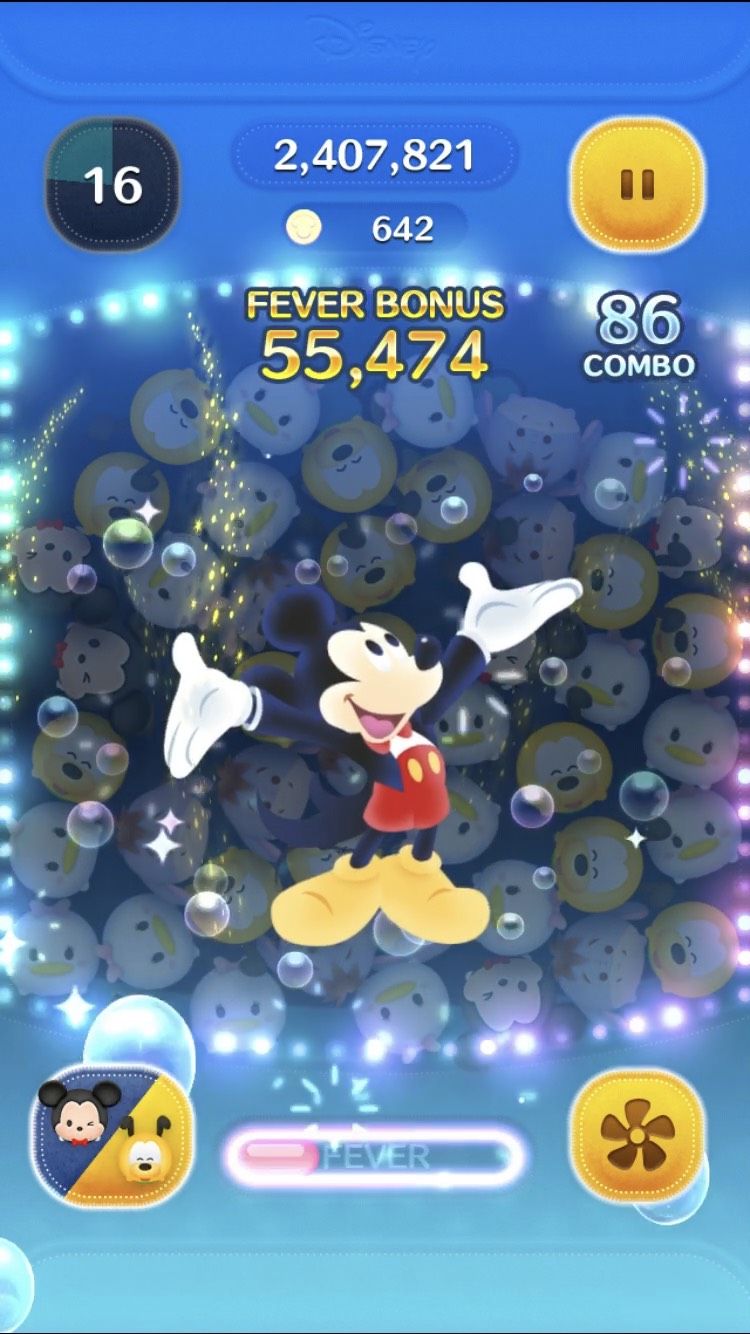Pause the game
Screen dimensions: 750x1334
[x=637, y=184]
